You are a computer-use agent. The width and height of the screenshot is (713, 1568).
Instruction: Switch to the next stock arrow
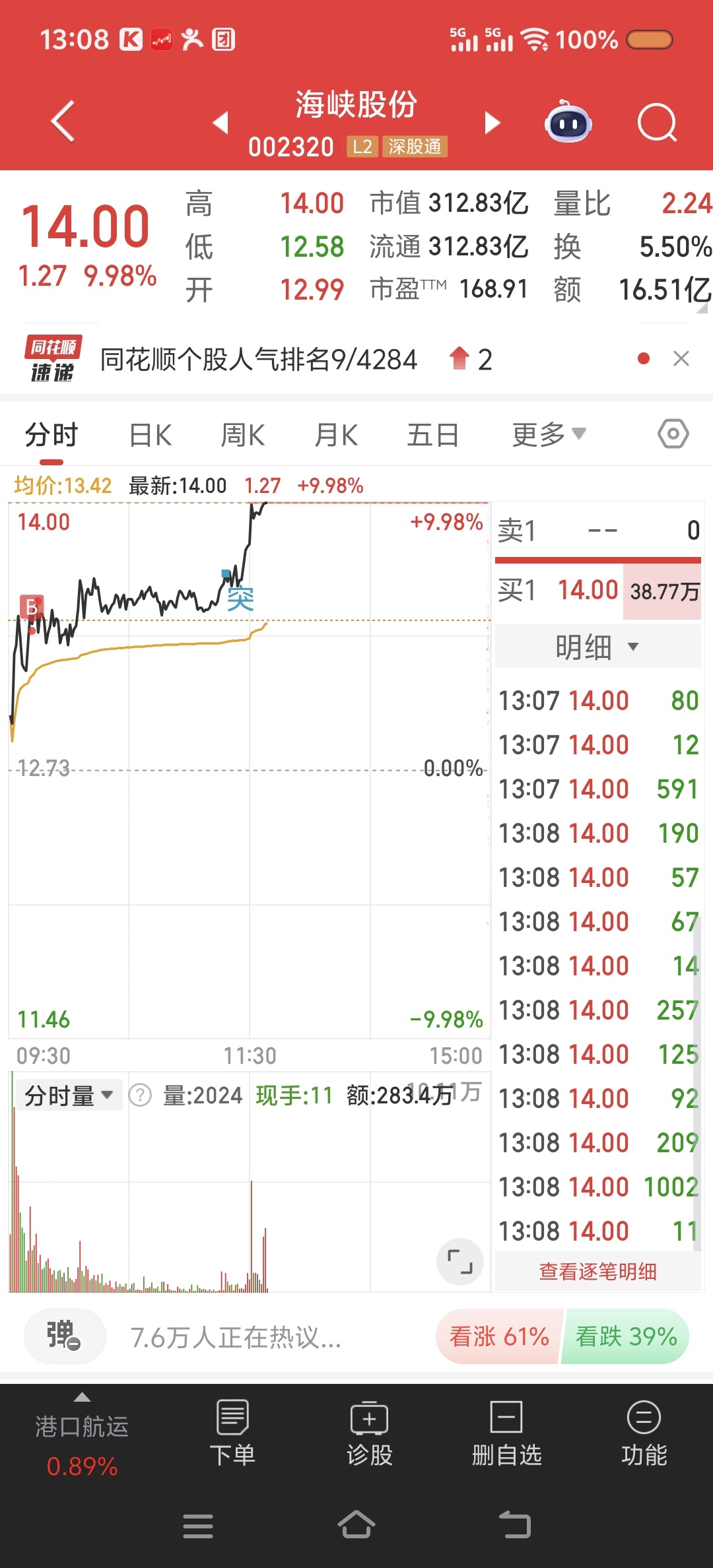[x=492, y=122]
